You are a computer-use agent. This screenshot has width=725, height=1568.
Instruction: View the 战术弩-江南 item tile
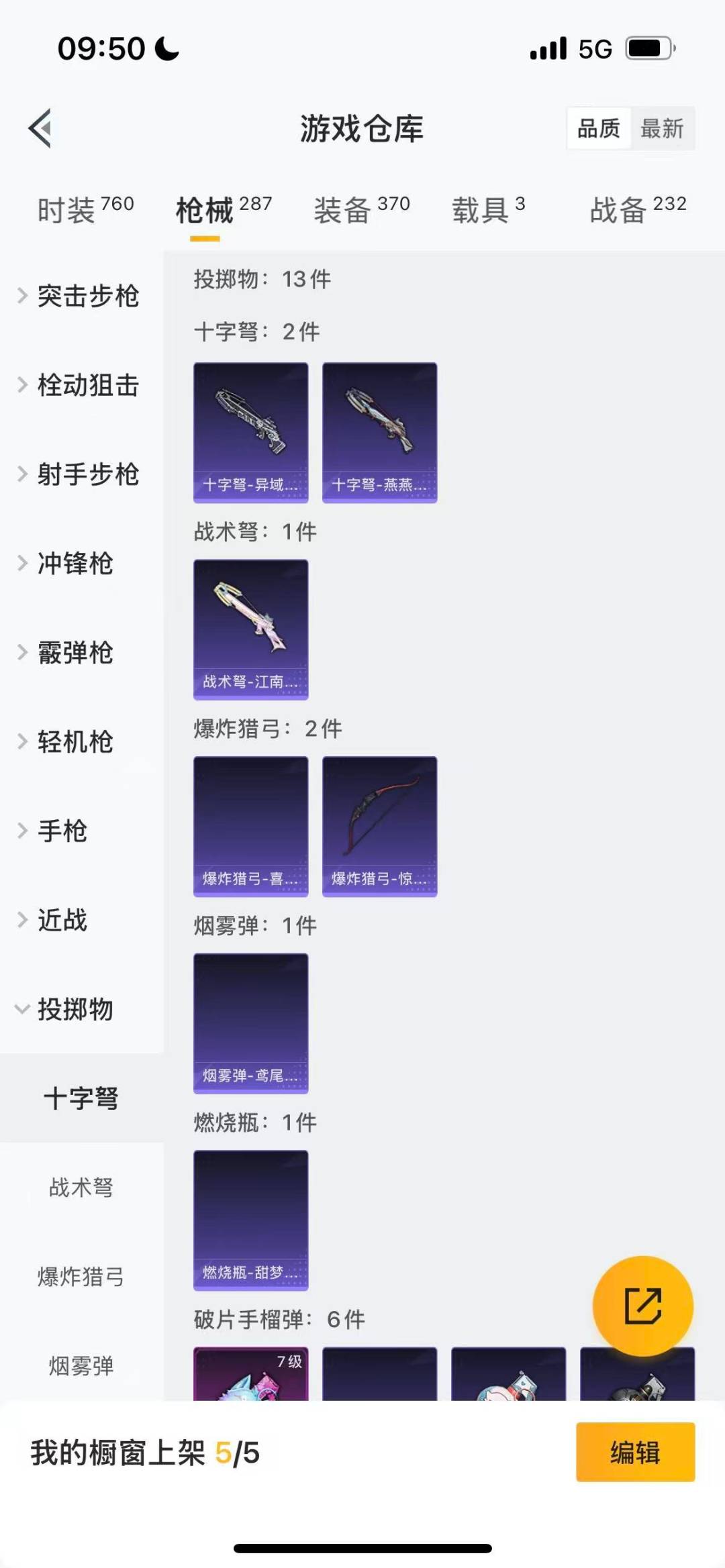pos(251,629)
